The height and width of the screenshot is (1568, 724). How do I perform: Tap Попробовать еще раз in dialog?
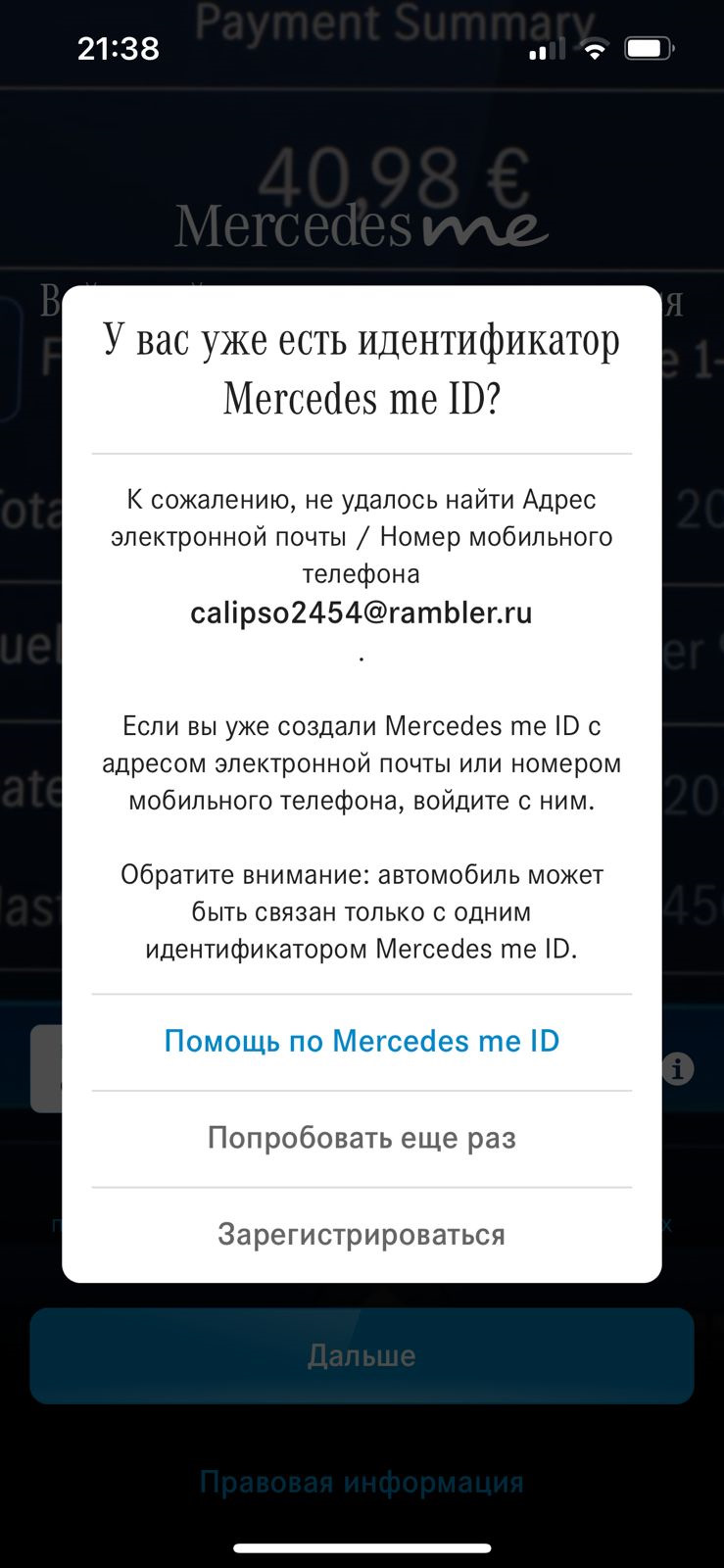point(362,1138)
